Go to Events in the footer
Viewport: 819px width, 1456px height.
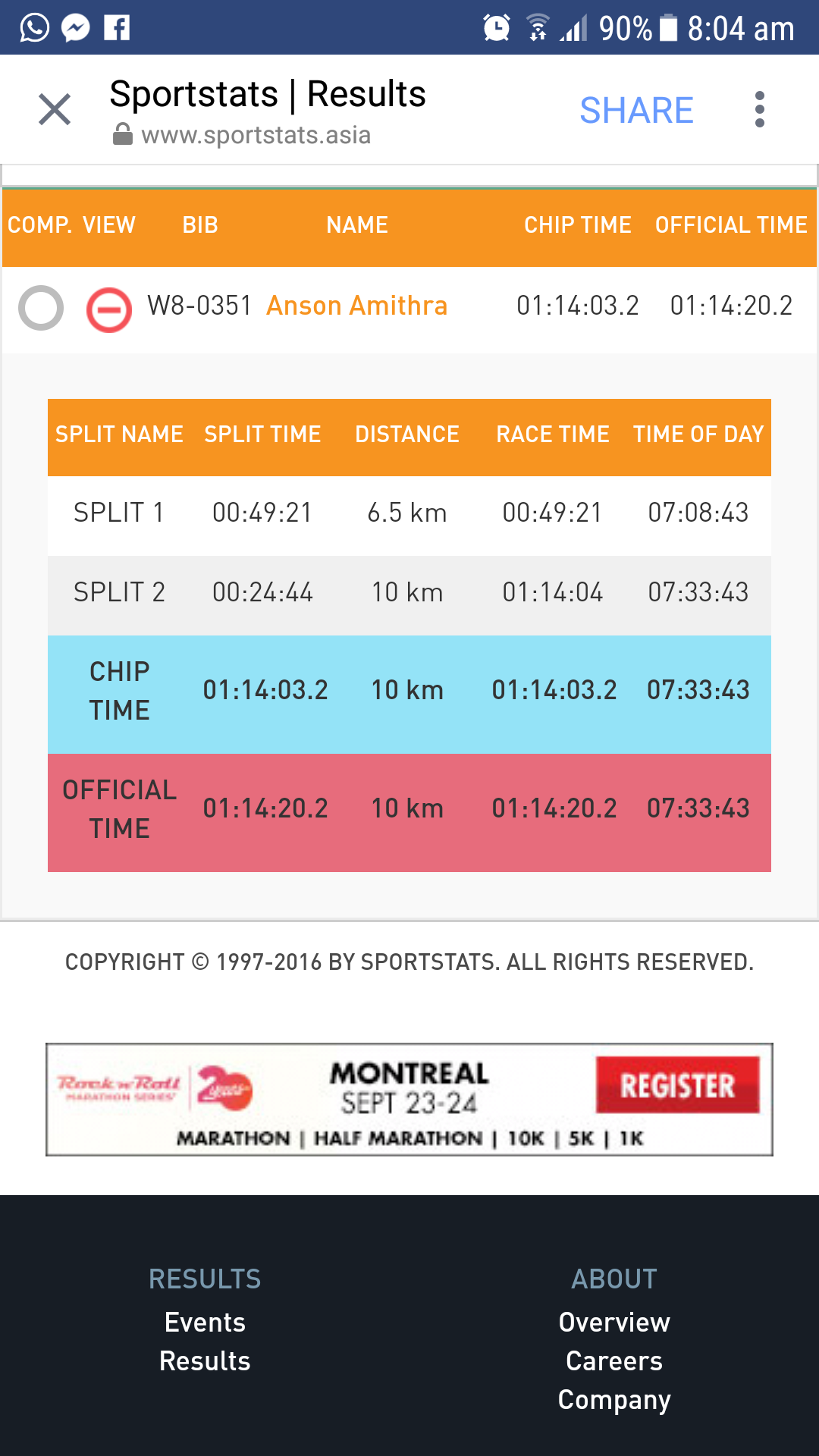[205, 1323]
